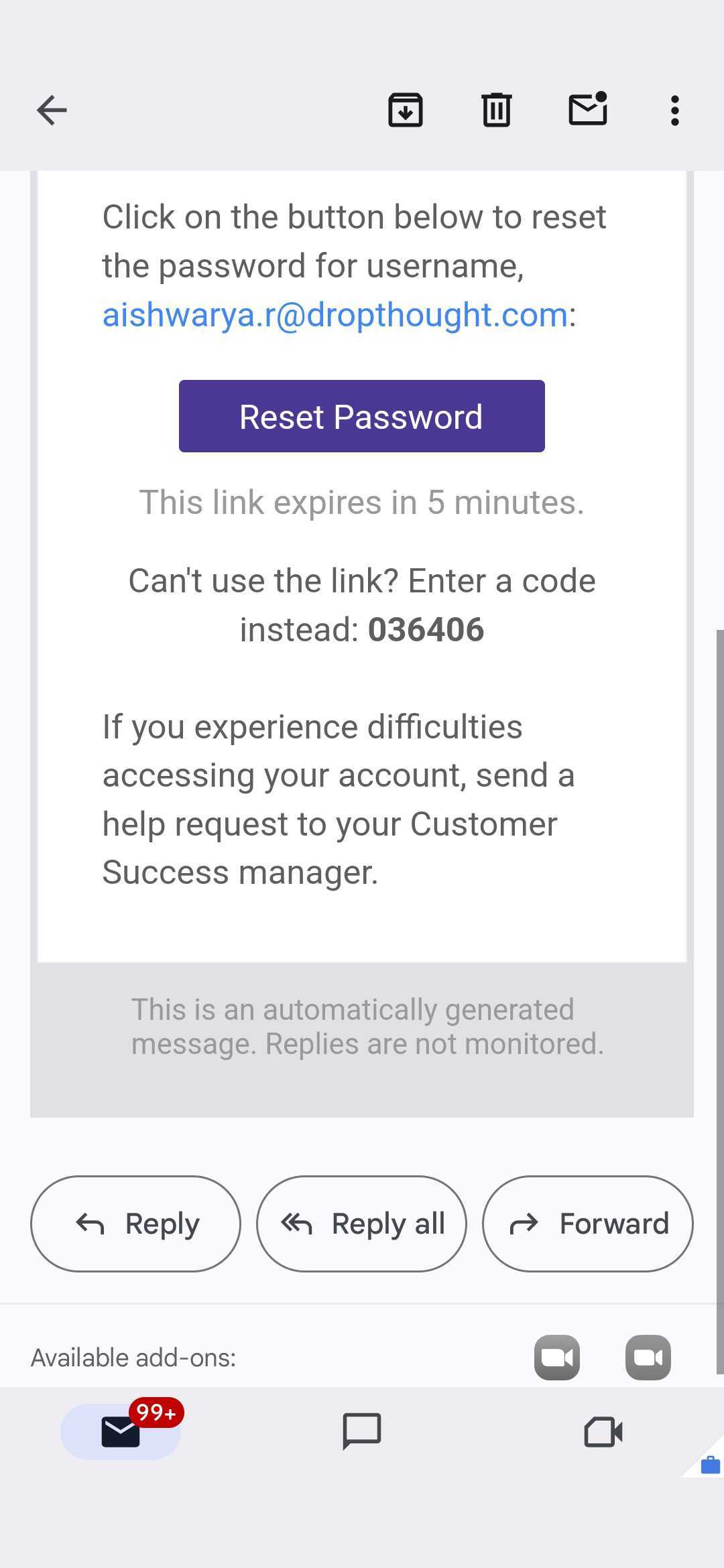Tap the Reset Password button
The image size is (724, 1568).
coord(361,416)
